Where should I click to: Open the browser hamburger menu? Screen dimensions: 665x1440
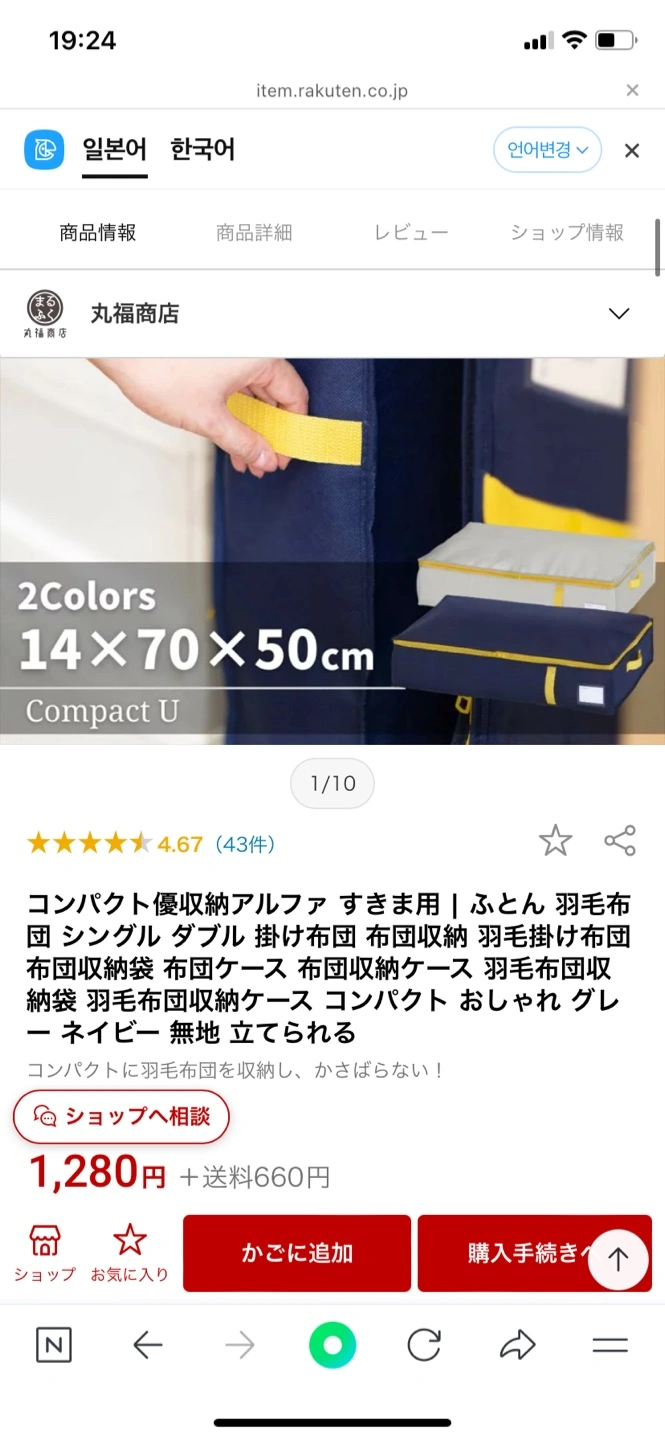click(610, 1346)
